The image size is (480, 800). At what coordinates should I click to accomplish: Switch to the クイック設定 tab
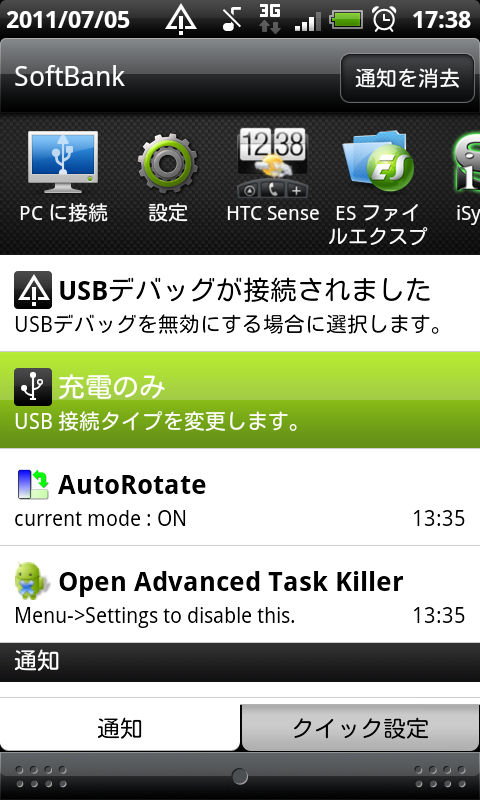(x=360, y=728)
